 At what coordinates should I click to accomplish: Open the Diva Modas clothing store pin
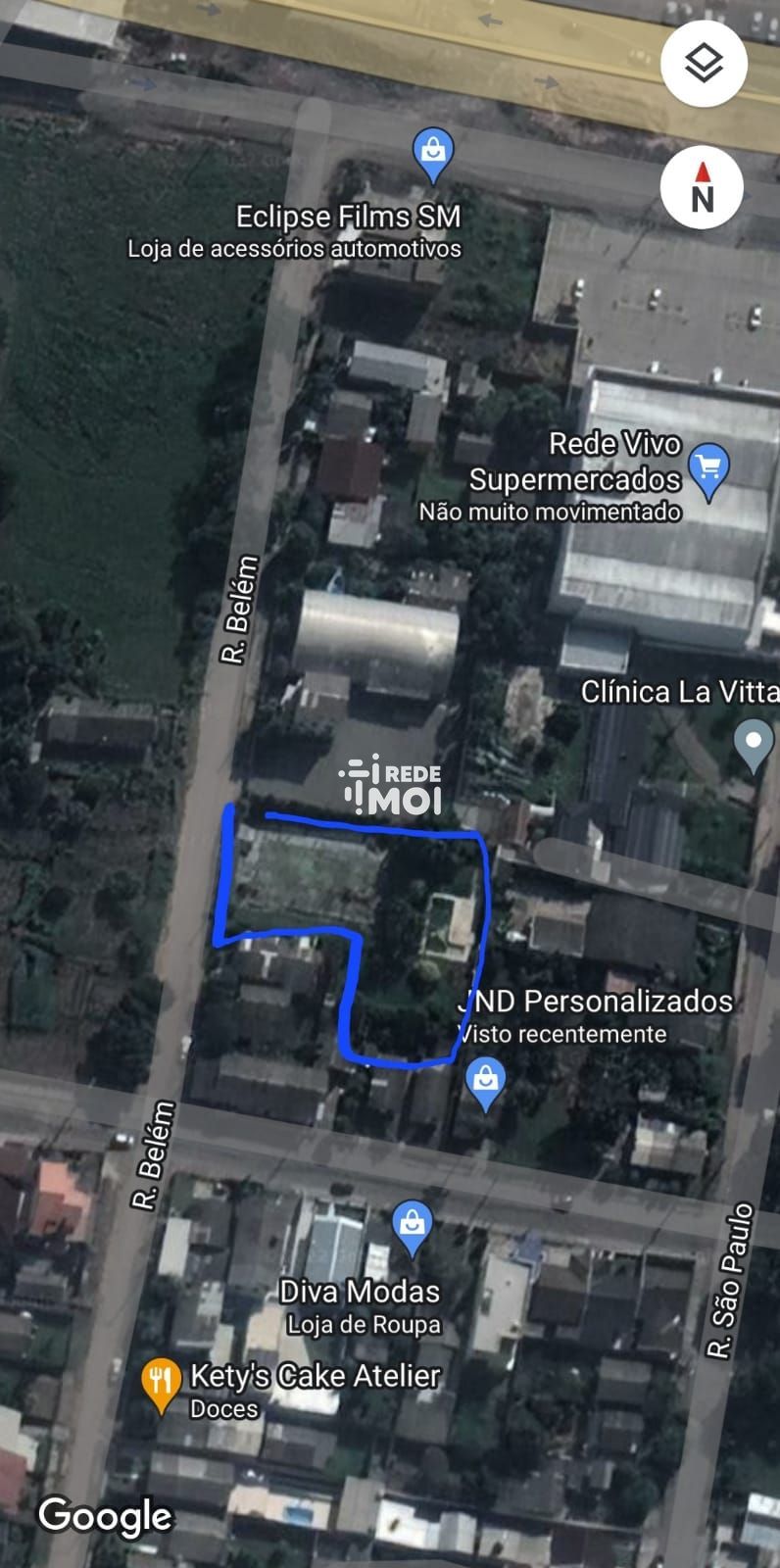(413, 1225)
